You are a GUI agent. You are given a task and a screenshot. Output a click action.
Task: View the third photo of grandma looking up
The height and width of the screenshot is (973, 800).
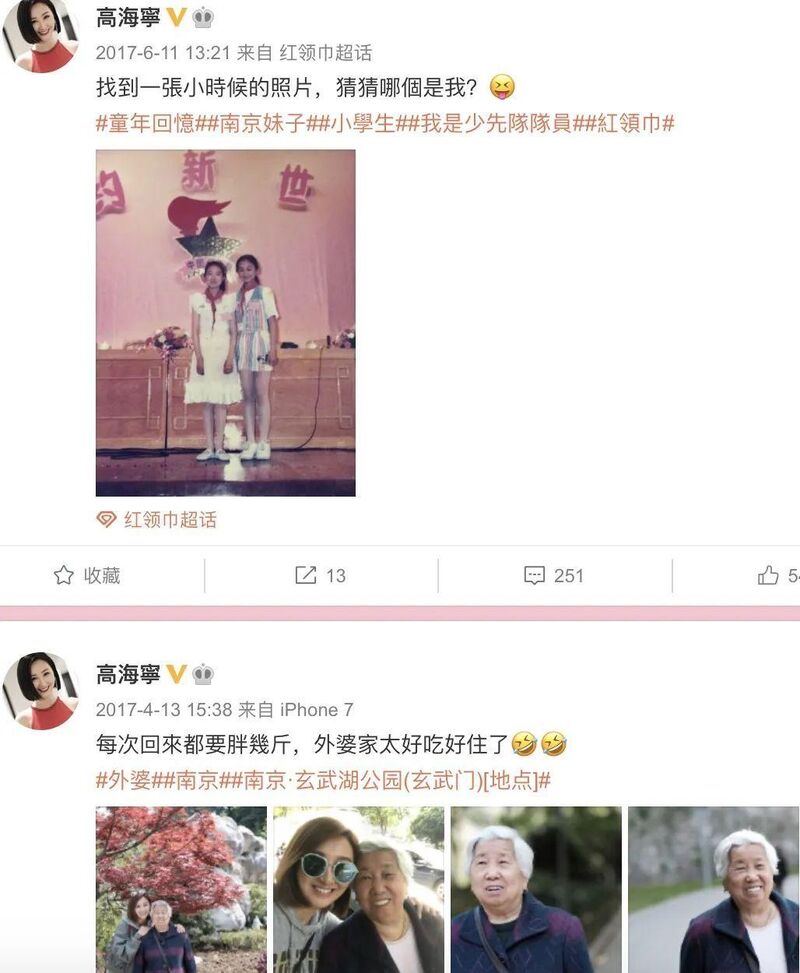tap(536, 889)
